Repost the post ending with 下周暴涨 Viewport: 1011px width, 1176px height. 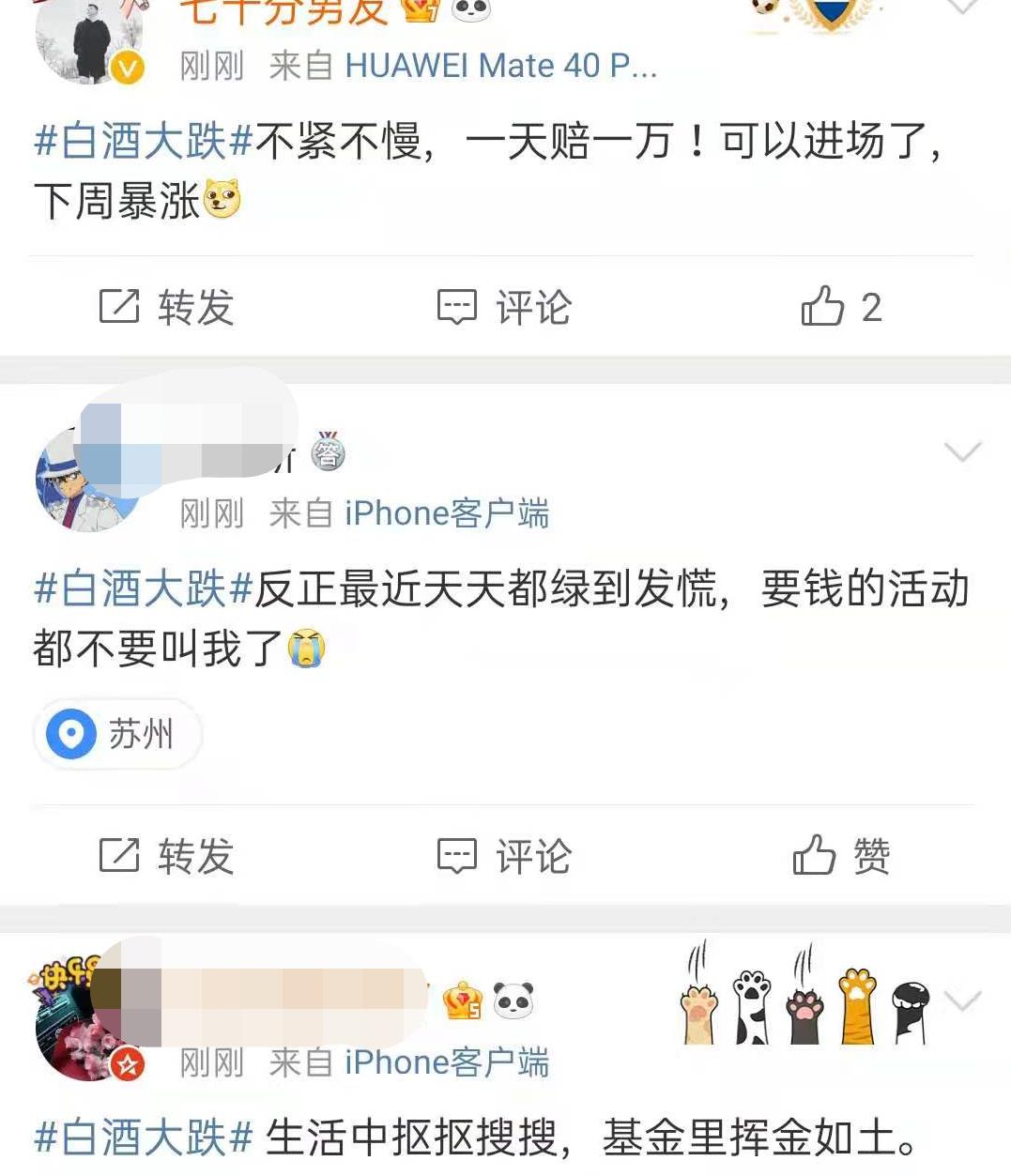click(x=166, y=307)
